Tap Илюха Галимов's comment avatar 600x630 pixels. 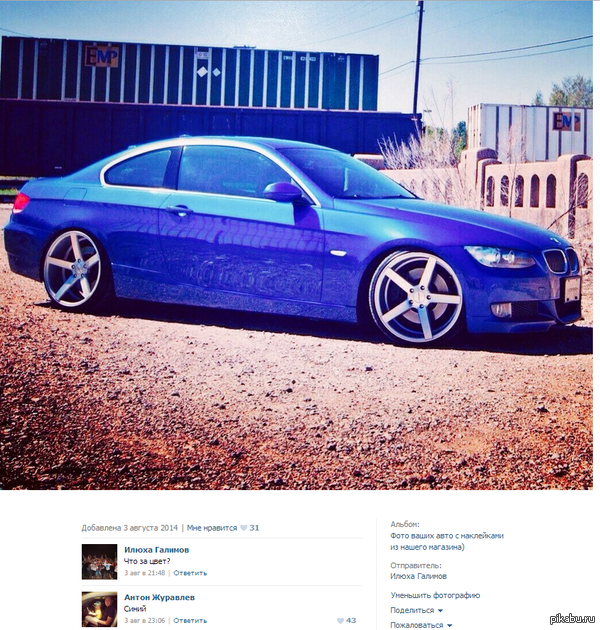click(99, 561)
